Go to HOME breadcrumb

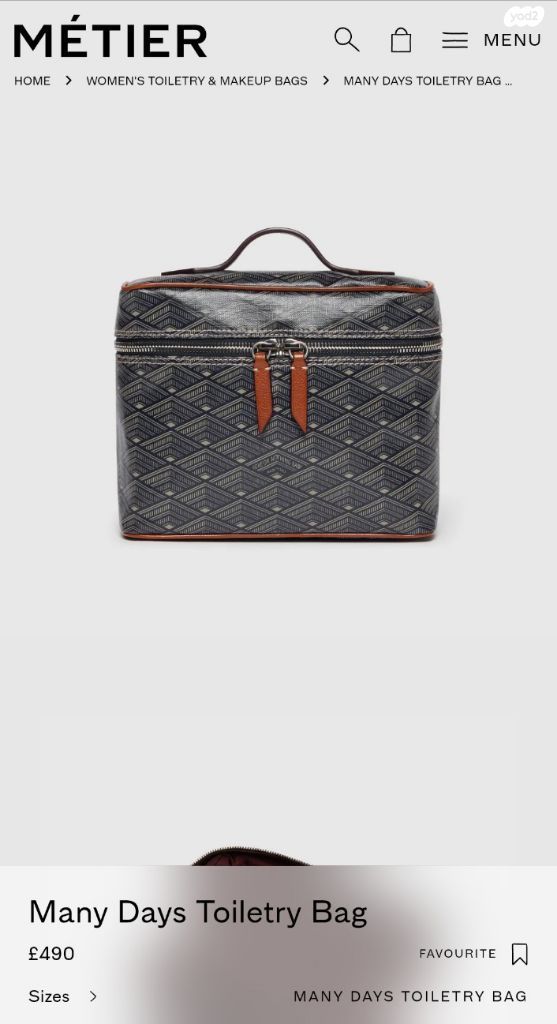(x=32, y=81)
